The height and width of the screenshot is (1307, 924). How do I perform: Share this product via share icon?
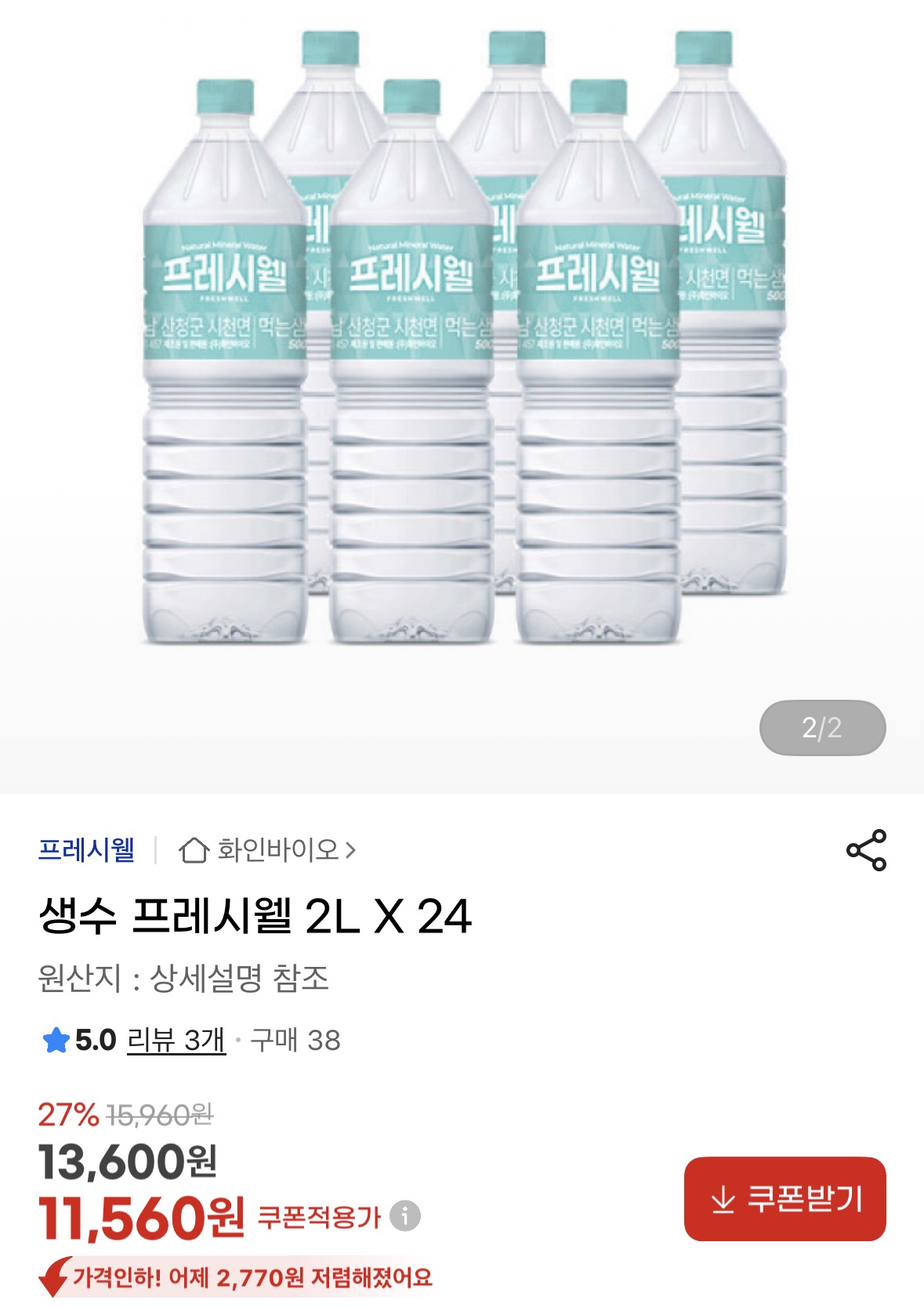point(866,850)
